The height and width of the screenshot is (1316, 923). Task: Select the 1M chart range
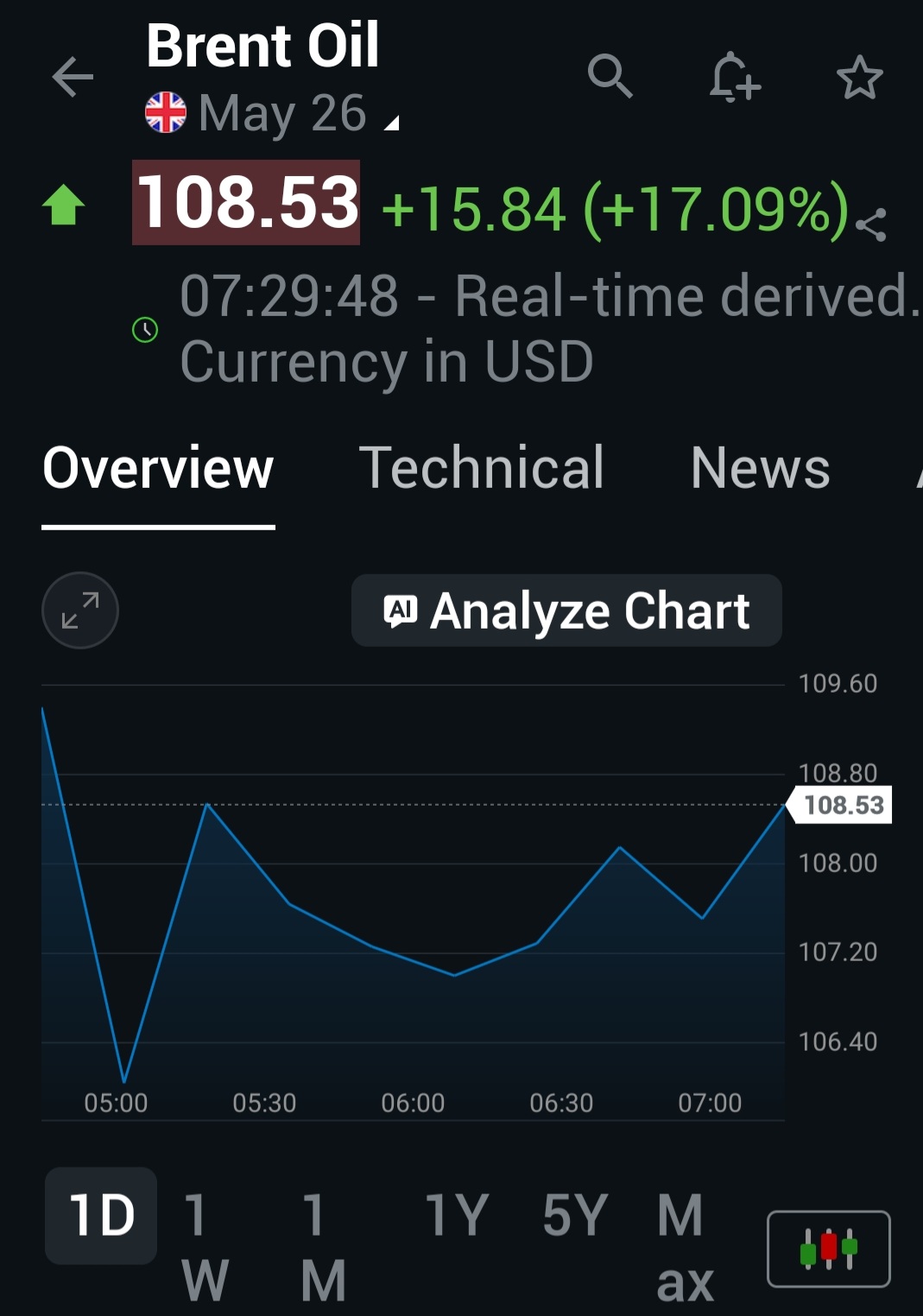[x=323, y=1246]
